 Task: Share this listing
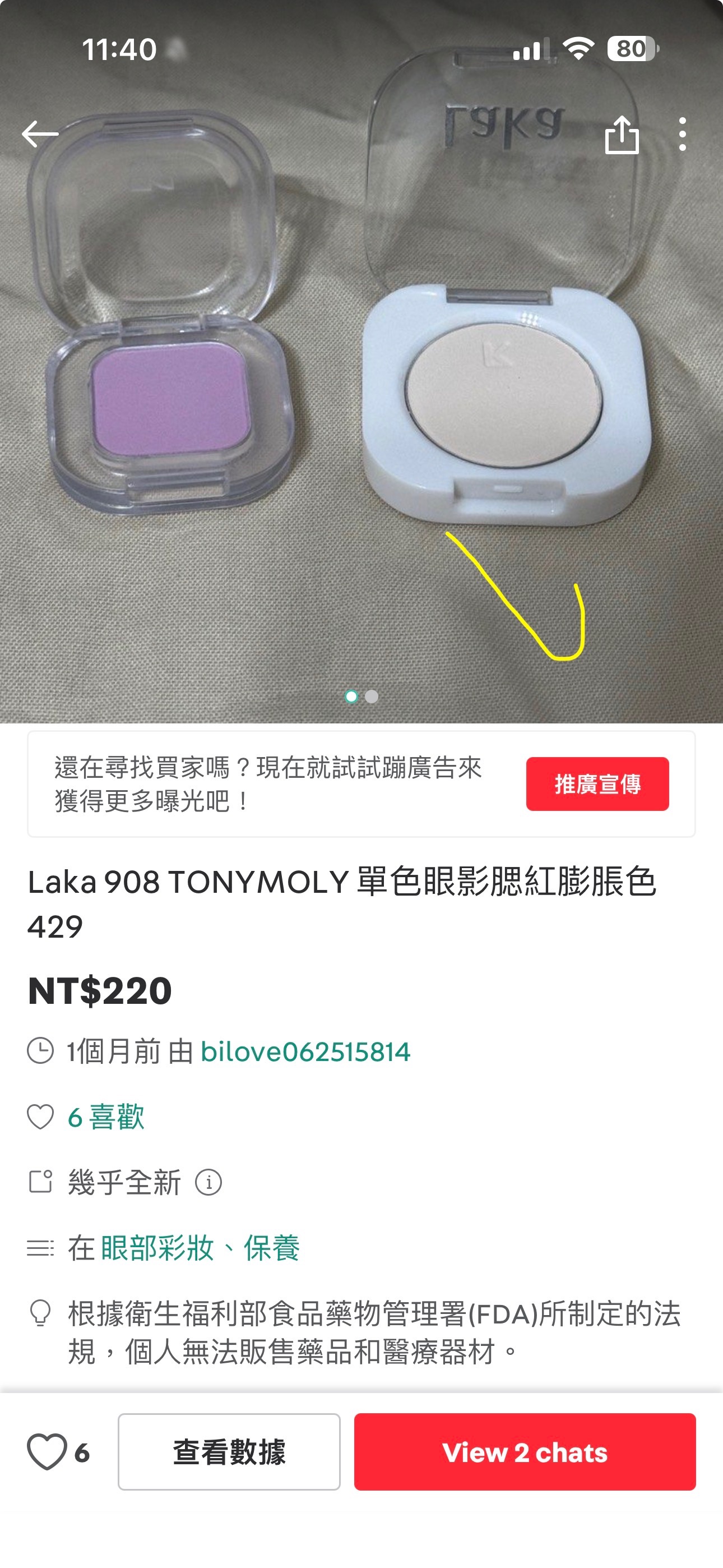pos(622,134)
